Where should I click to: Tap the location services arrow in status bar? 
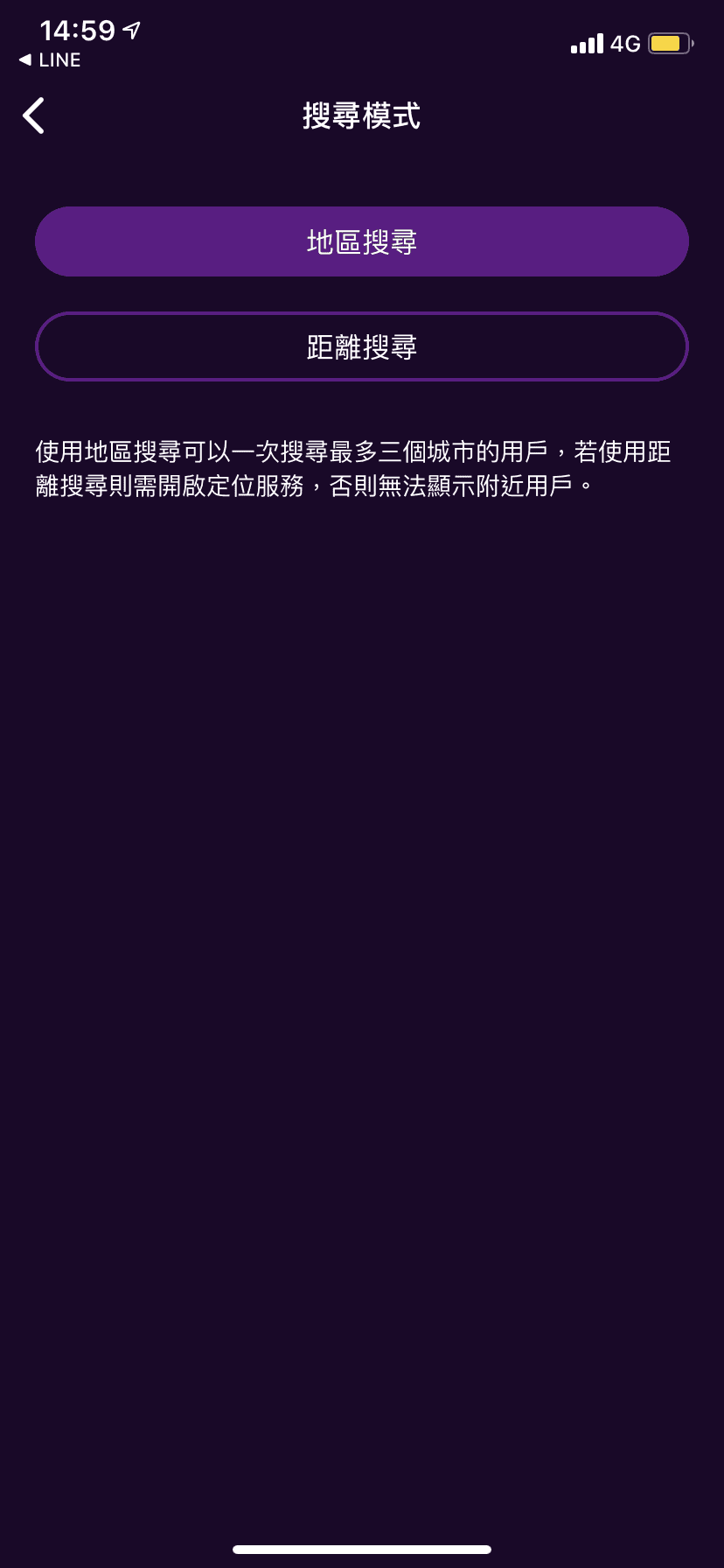tap(133, 29)
